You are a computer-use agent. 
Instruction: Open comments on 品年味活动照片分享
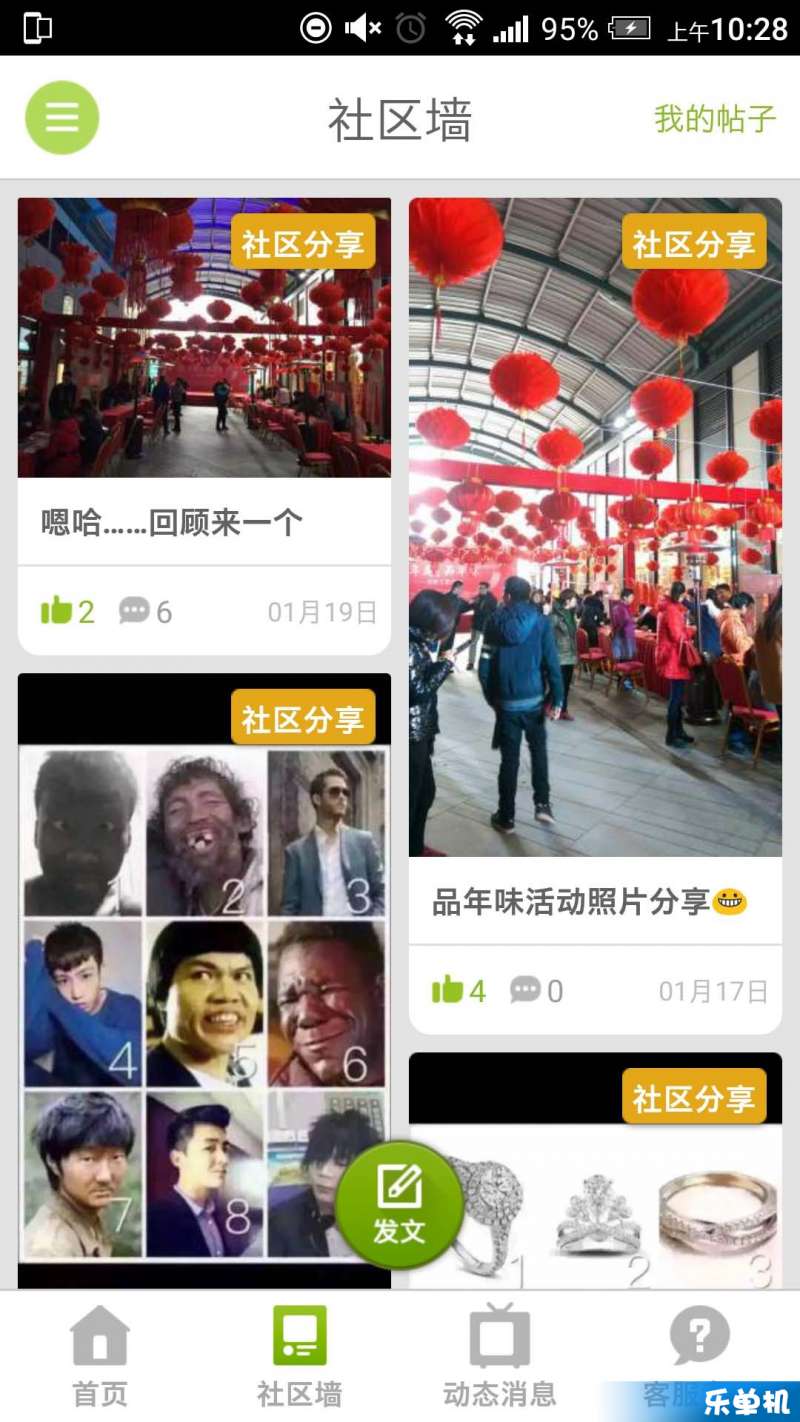click(537, 991)
